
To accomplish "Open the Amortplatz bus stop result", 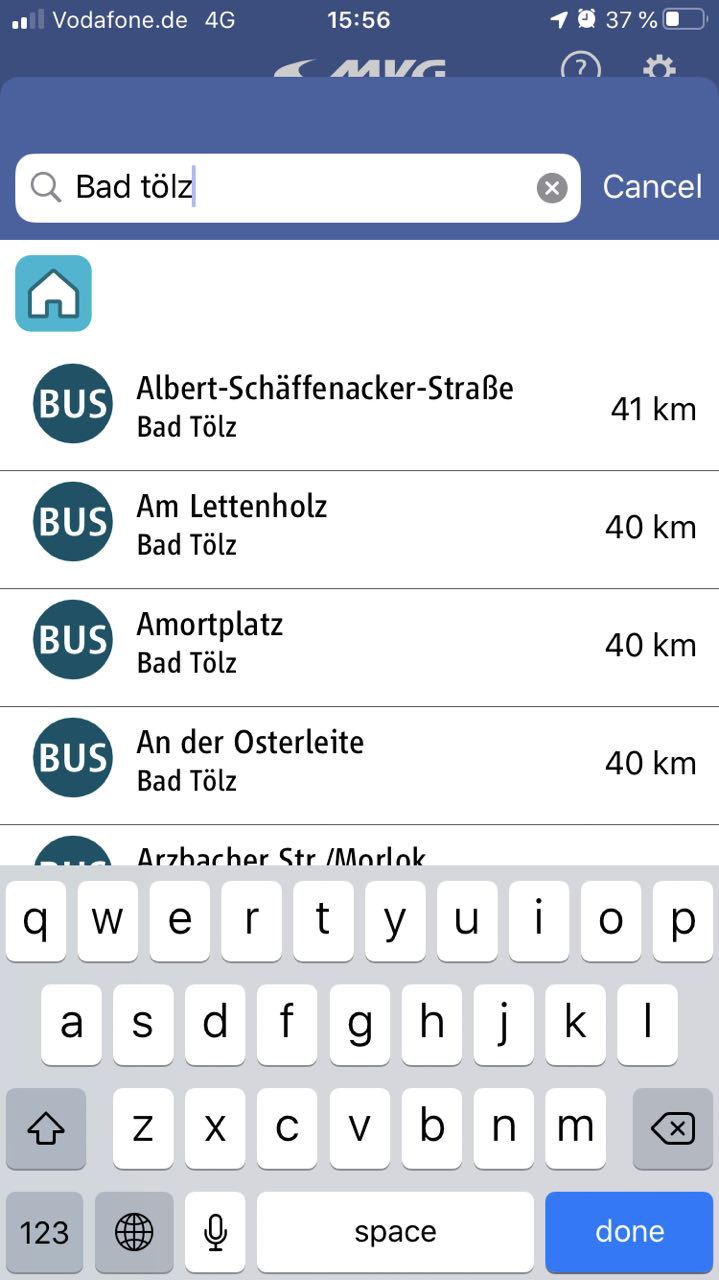I will [359, 647].
